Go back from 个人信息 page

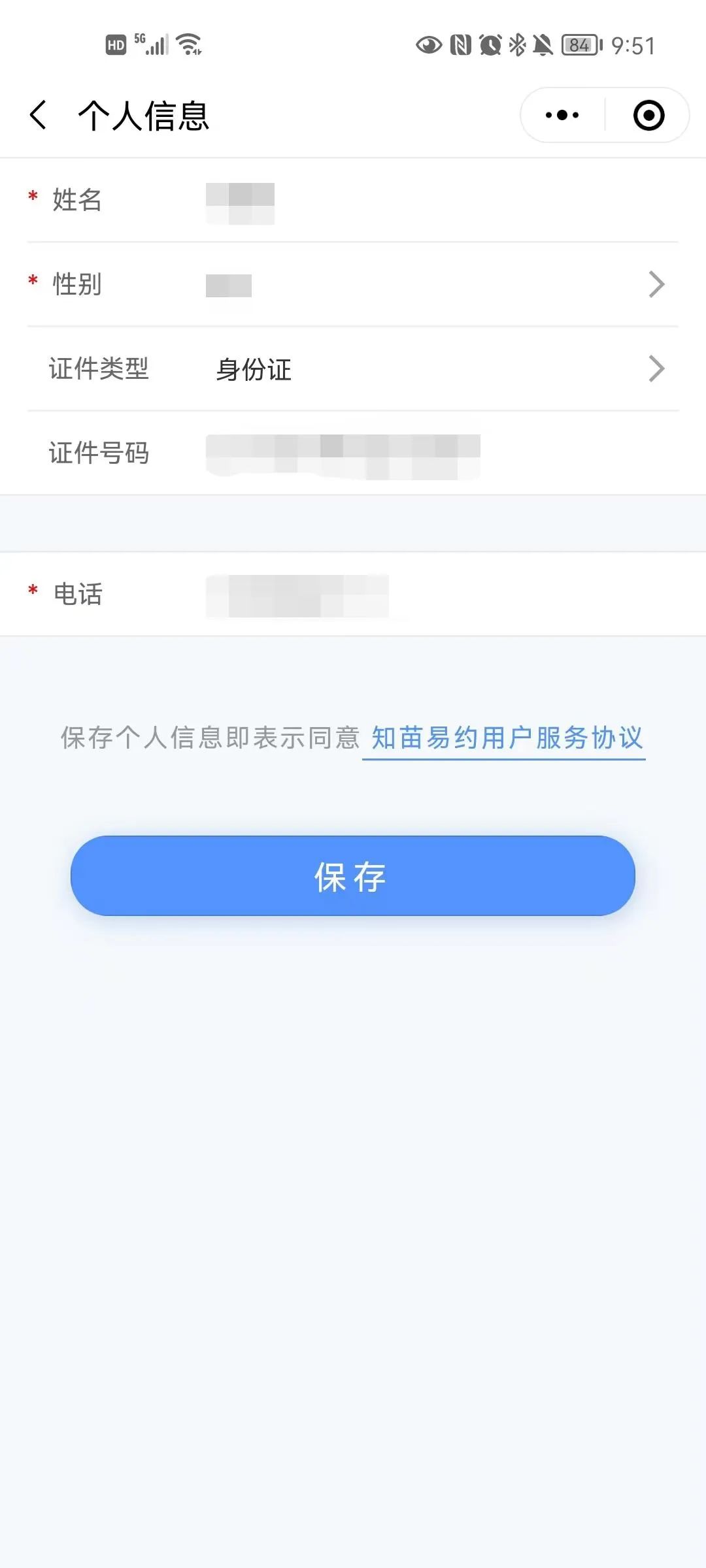[39, 116]
